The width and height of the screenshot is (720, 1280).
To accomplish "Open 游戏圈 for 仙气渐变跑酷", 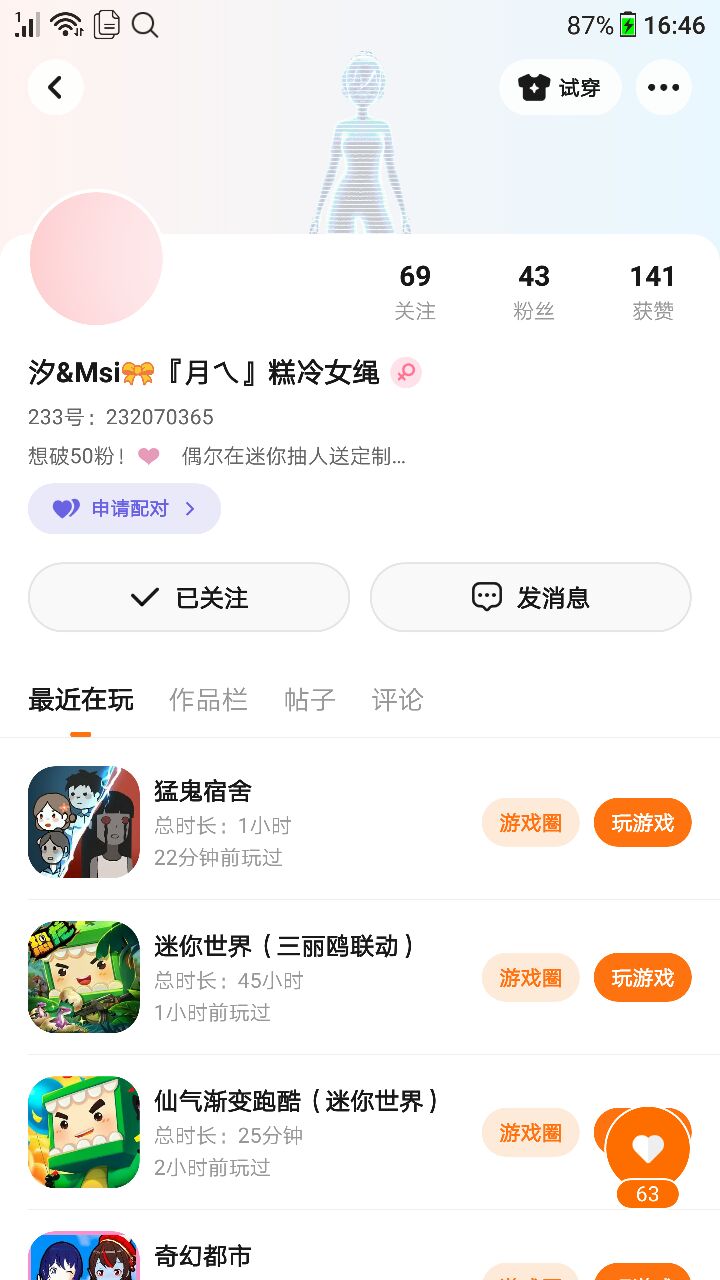I will click(530, 1133).
